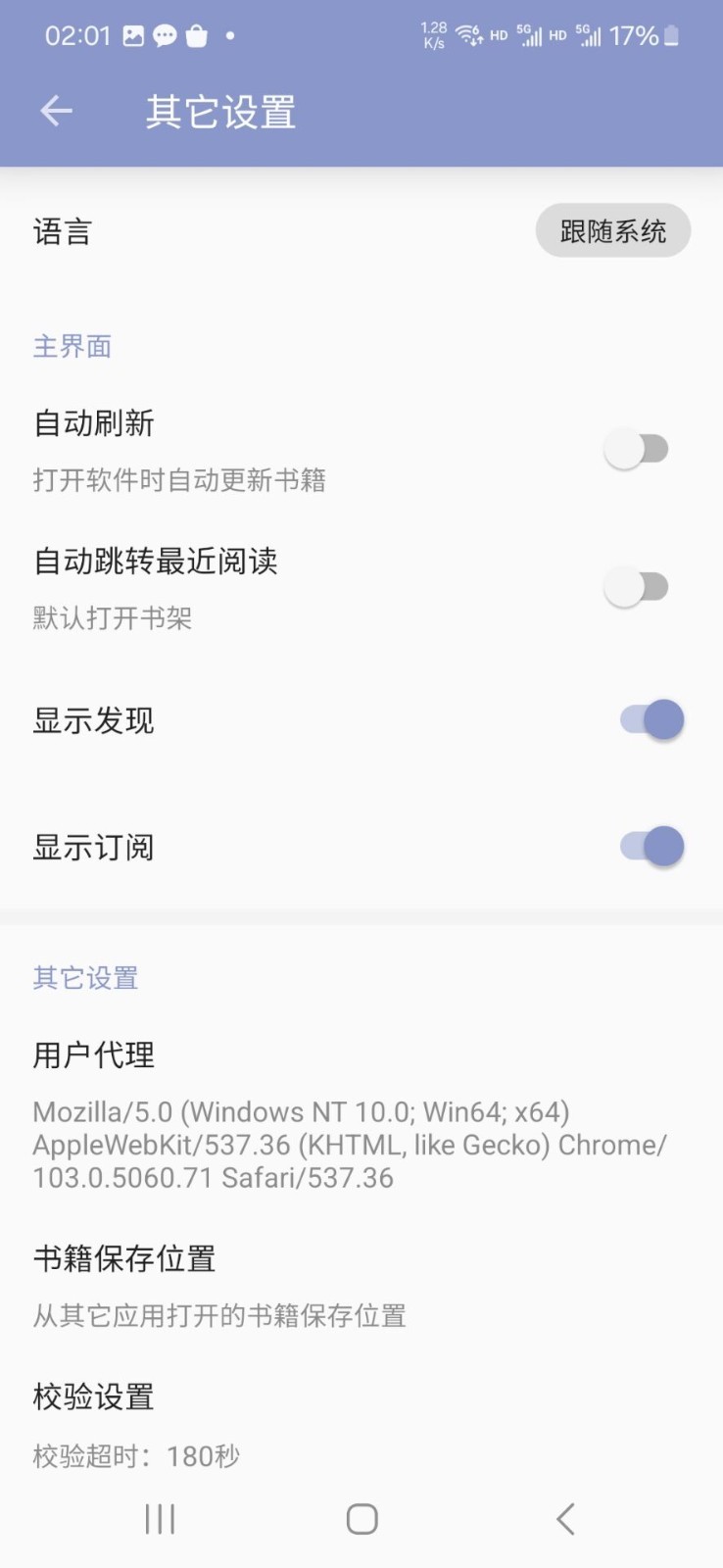The width and height of the screenshot is (723, 1568).
Task: Tap the messages notification icon
Action: [165, 35]
